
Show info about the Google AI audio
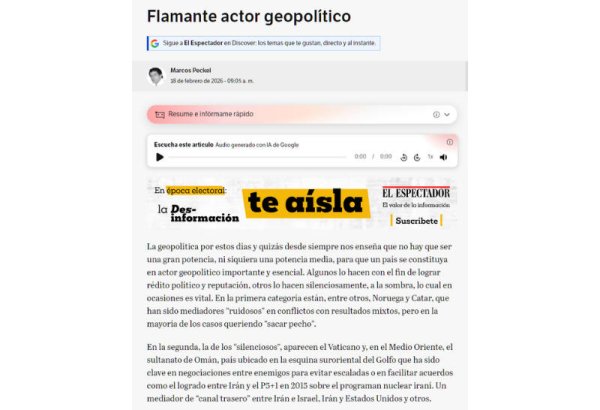450,142
